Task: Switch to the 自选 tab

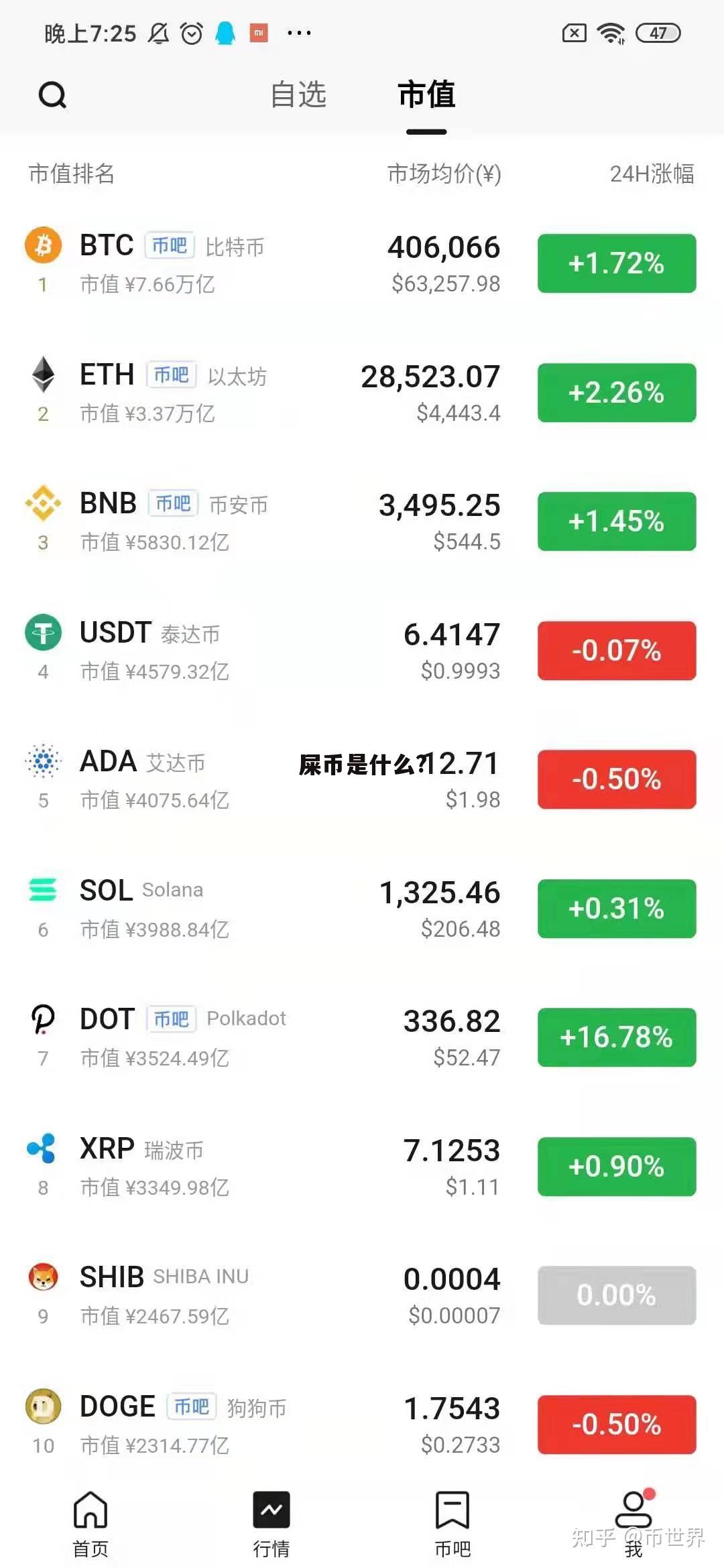Action: (x=298, y=96)
